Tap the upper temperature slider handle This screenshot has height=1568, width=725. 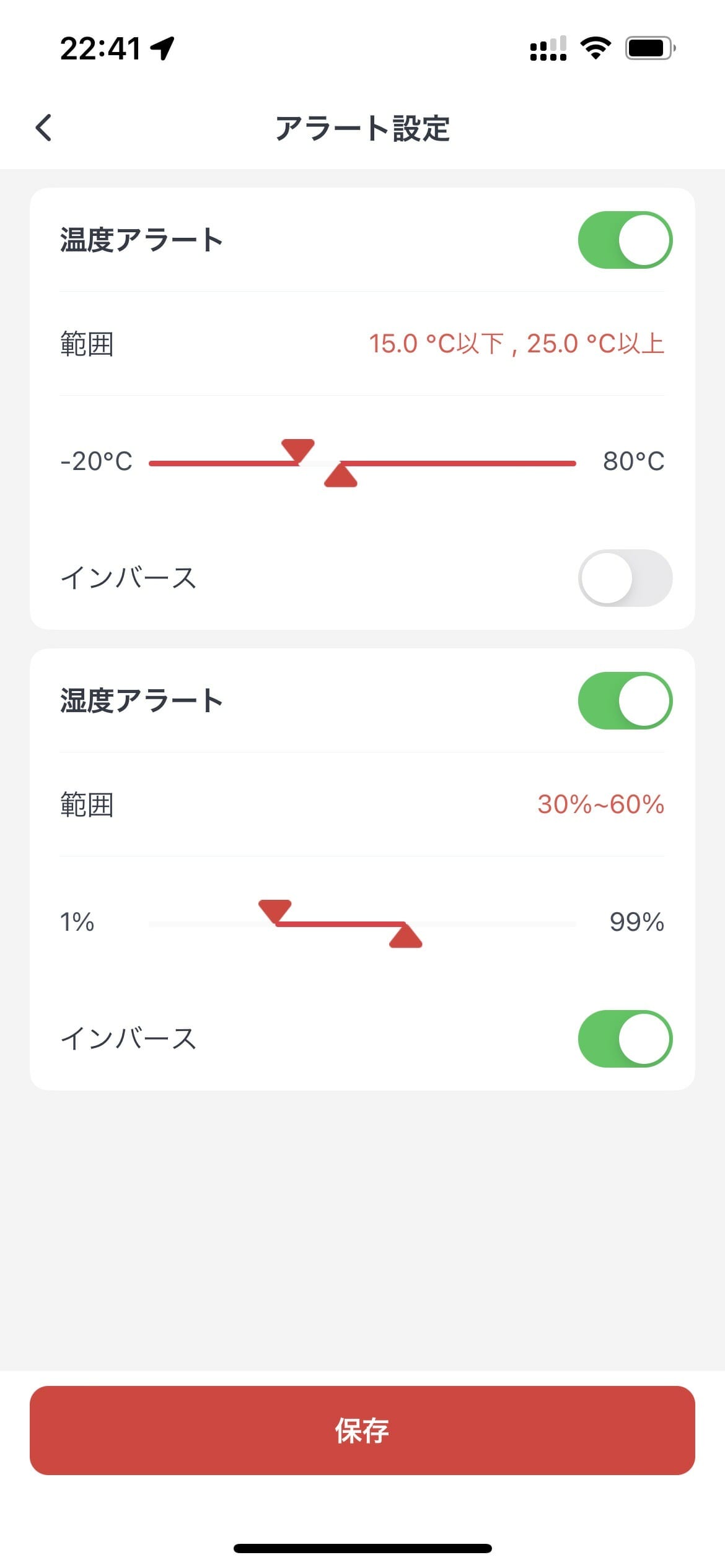click(341, 475)
